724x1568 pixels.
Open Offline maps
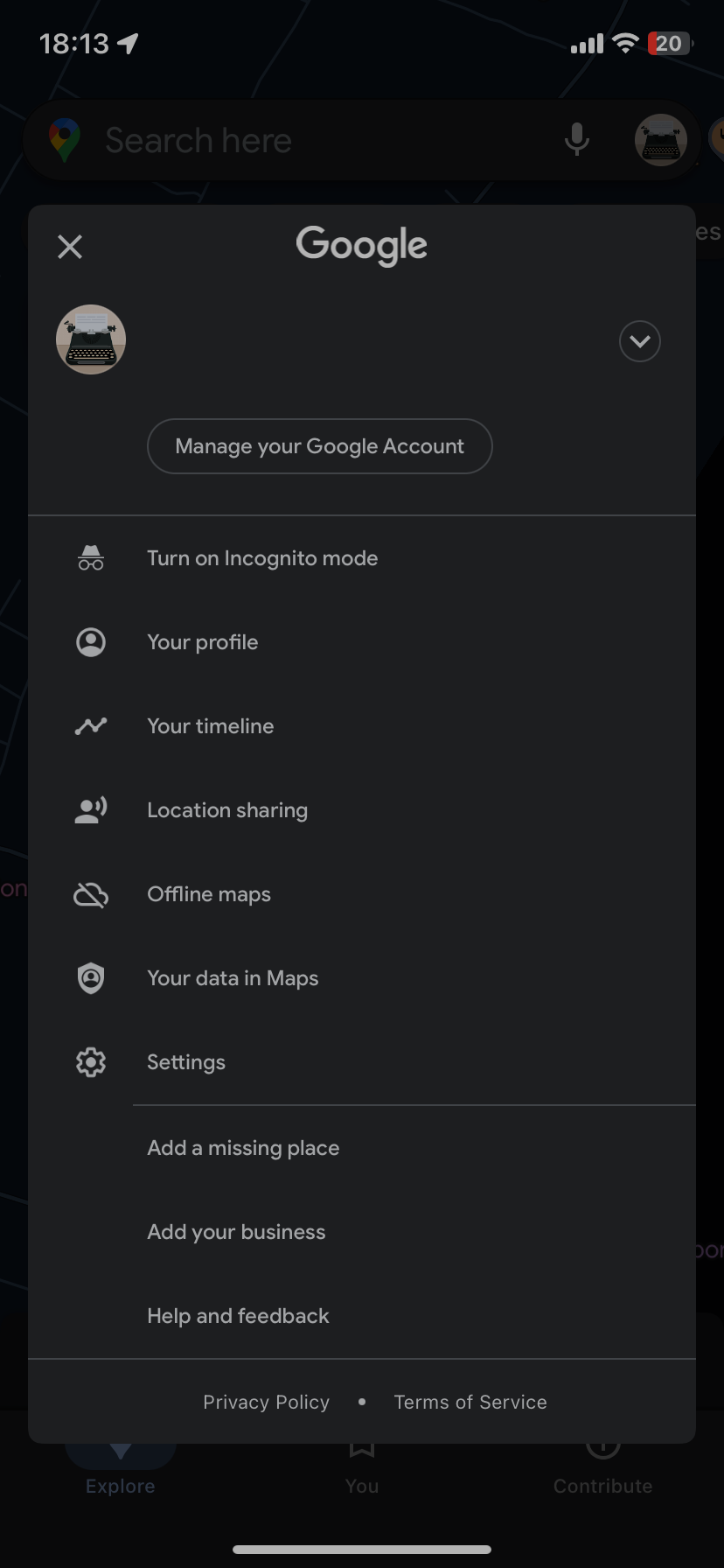tap(208, 893)
